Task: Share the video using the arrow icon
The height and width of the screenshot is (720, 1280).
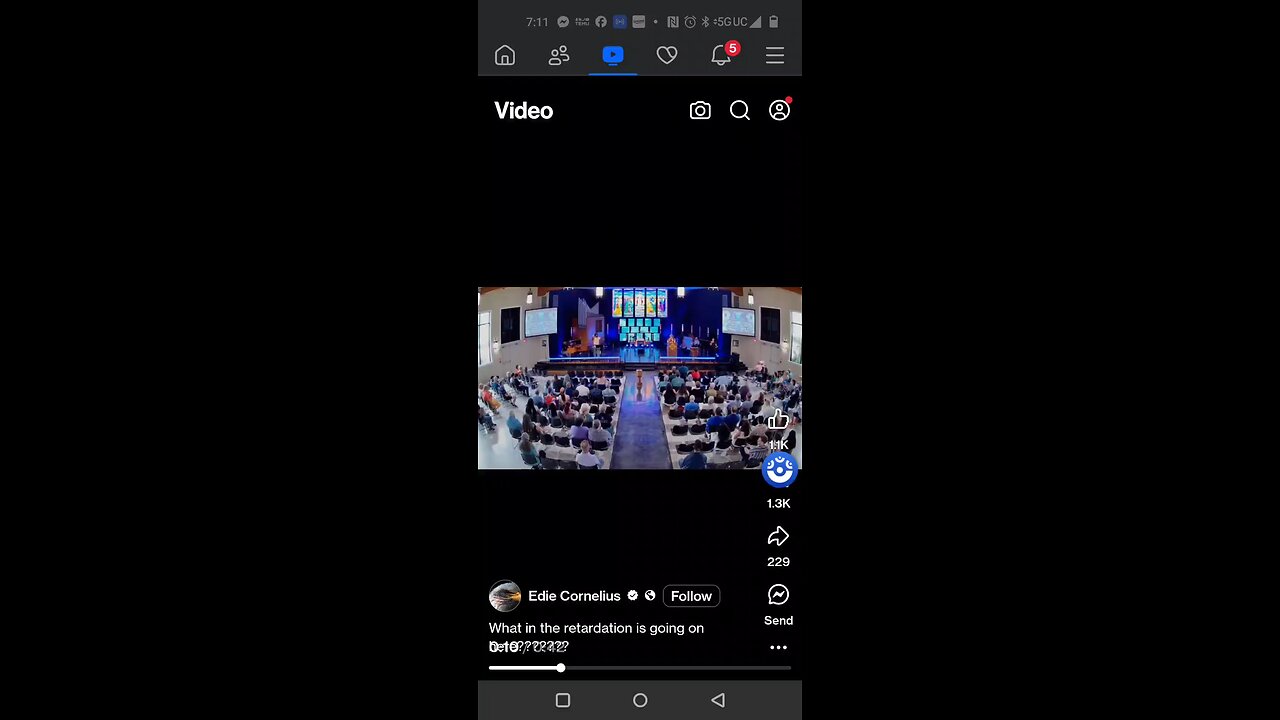Action: coord(778,537)
